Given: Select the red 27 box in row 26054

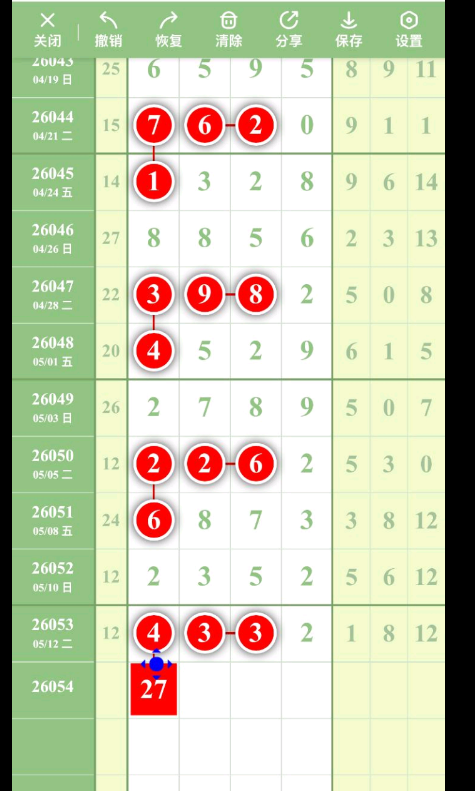Looking at the screenshot, I should [154, 689].
